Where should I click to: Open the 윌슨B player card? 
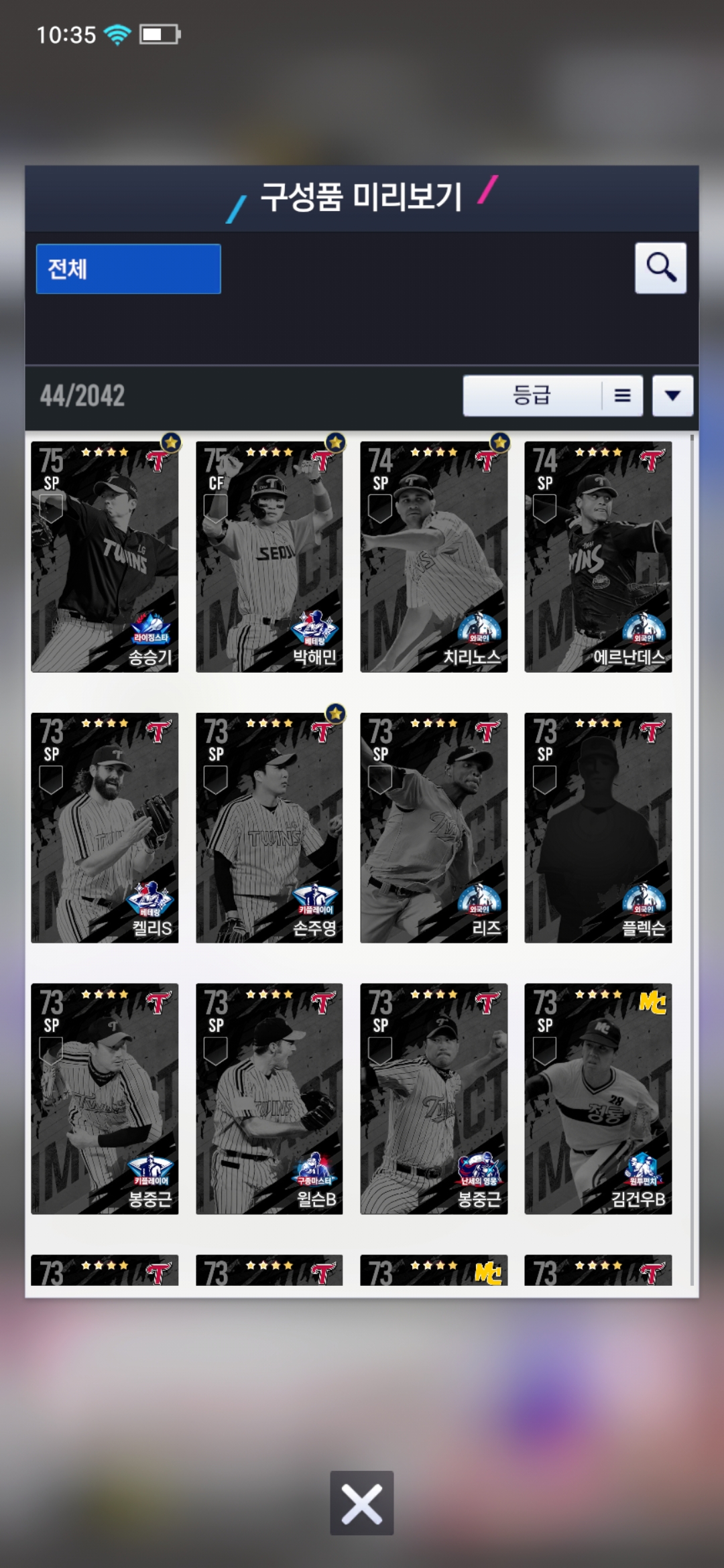coord(269,1098)
